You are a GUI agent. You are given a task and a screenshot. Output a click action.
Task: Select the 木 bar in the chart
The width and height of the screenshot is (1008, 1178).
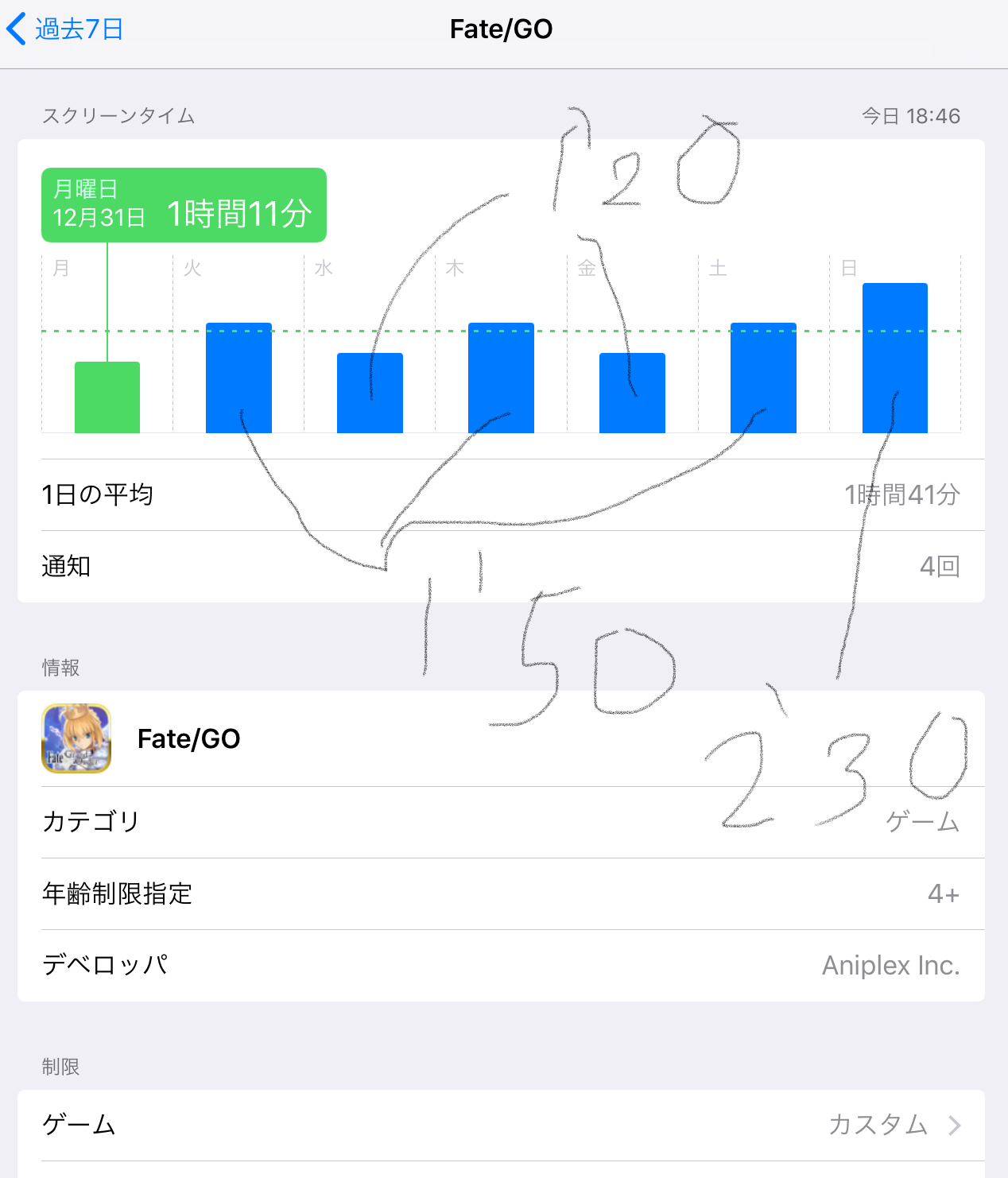point(501,378)
